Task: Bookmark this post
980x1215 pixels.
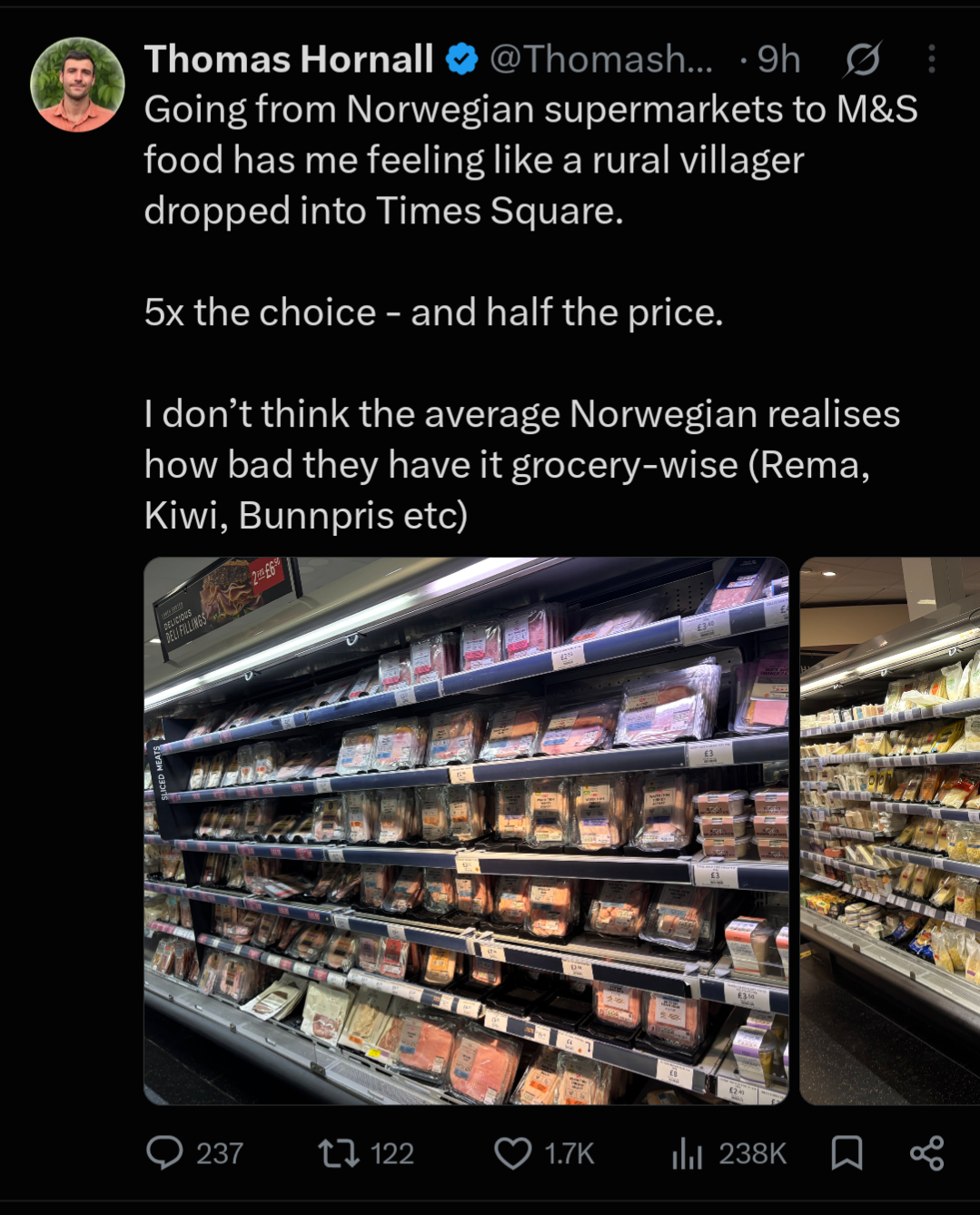Action: click(x=847, y=1153)
